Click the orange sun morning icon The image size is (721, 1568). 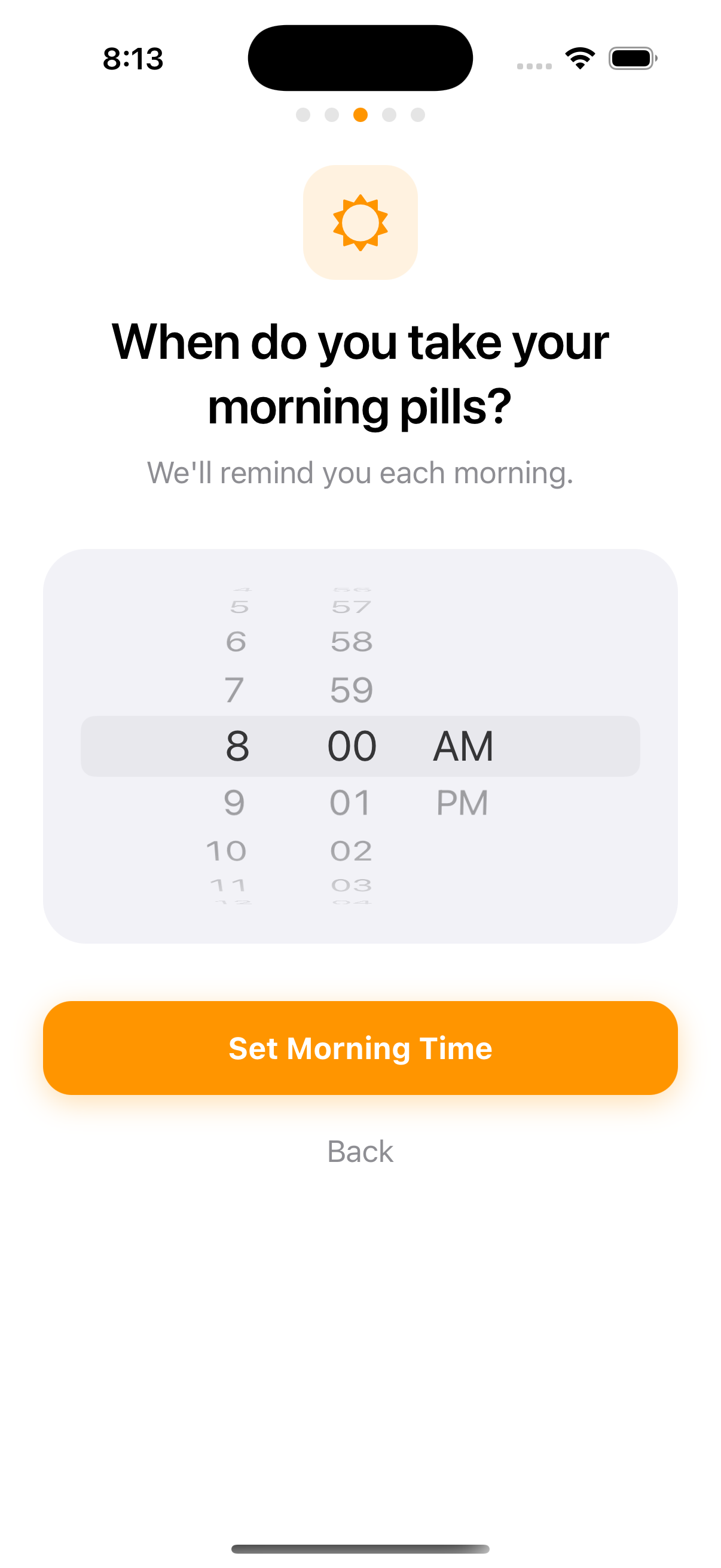[360, 222]
